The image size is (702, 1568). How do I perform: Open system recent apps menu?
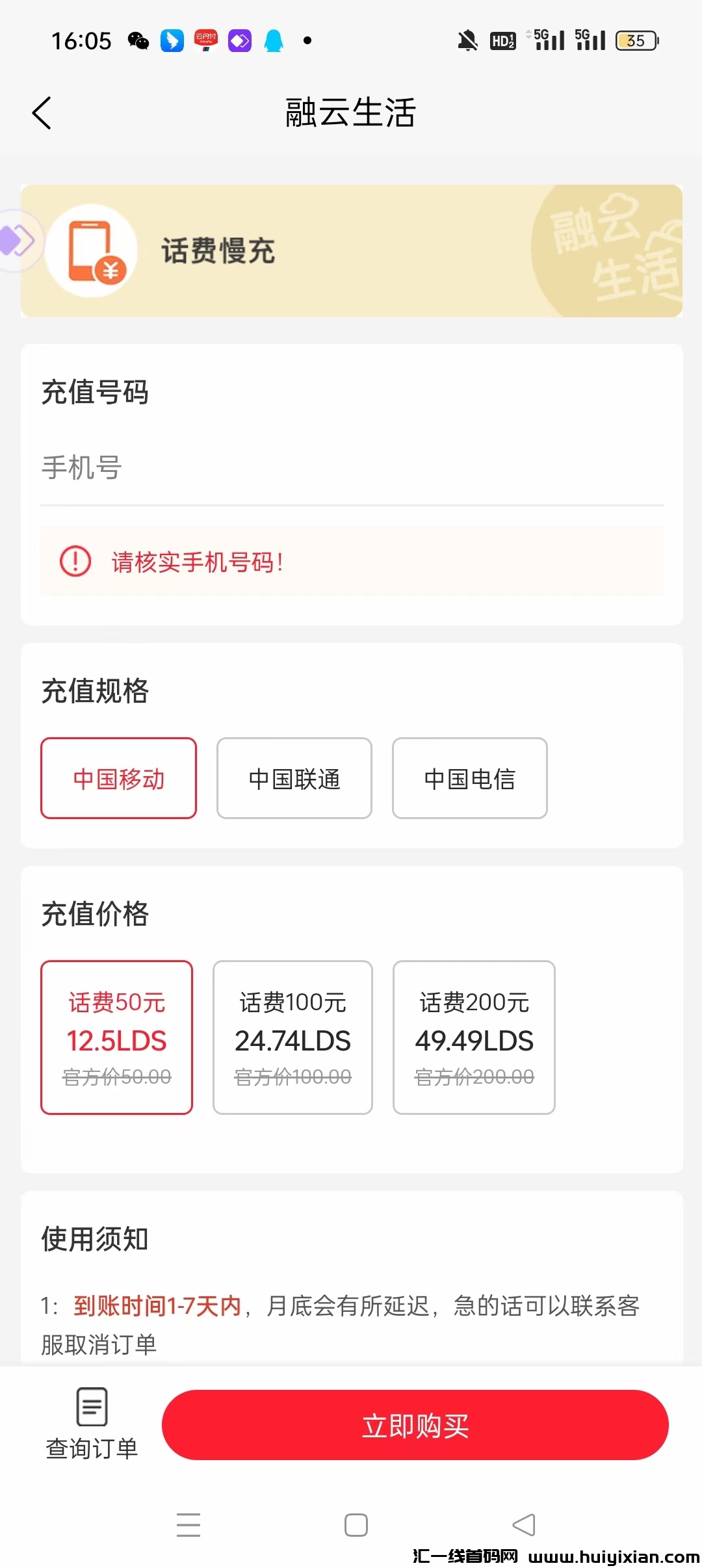188,1524
